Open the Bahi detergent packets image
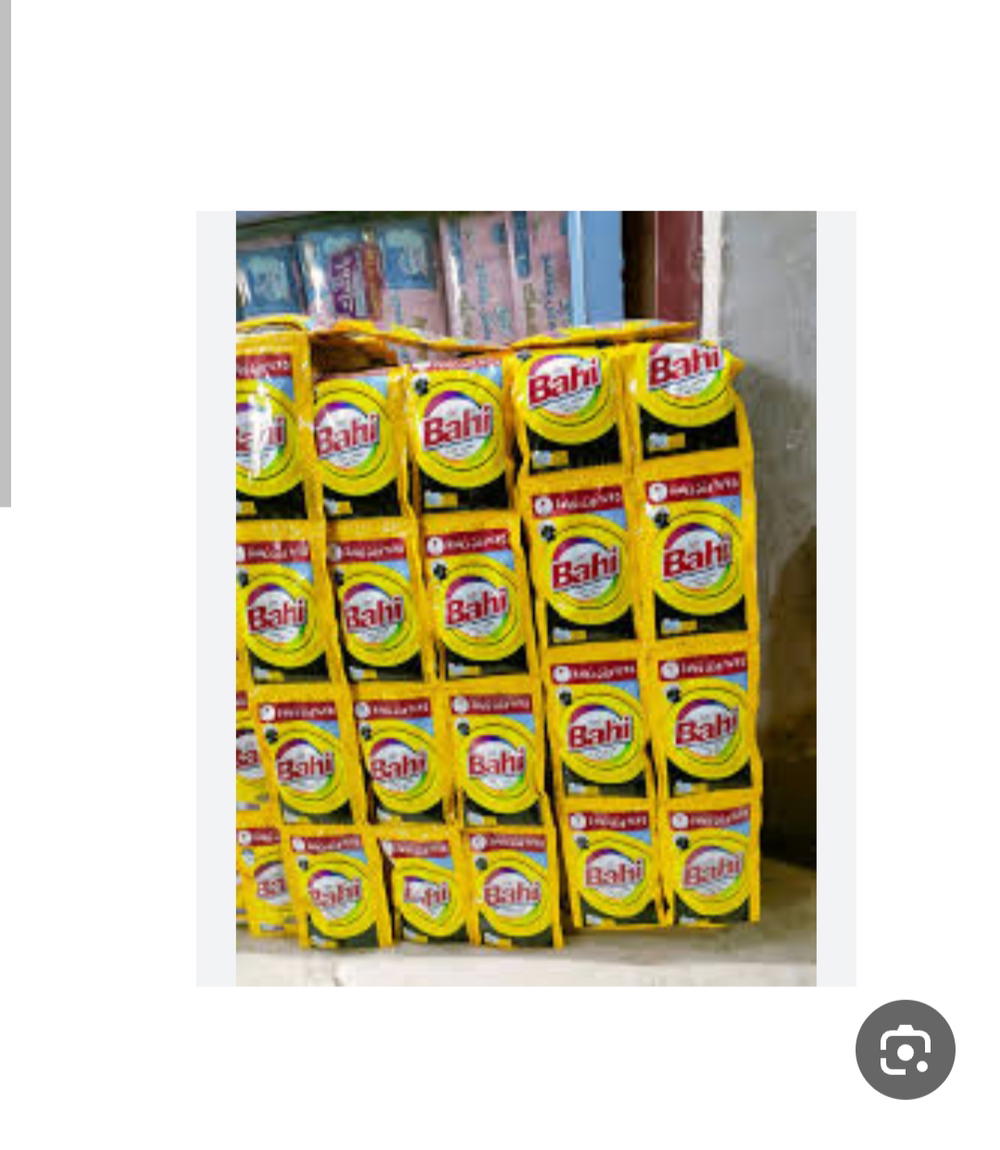The image size is (1000, 1150). [526, 598]
